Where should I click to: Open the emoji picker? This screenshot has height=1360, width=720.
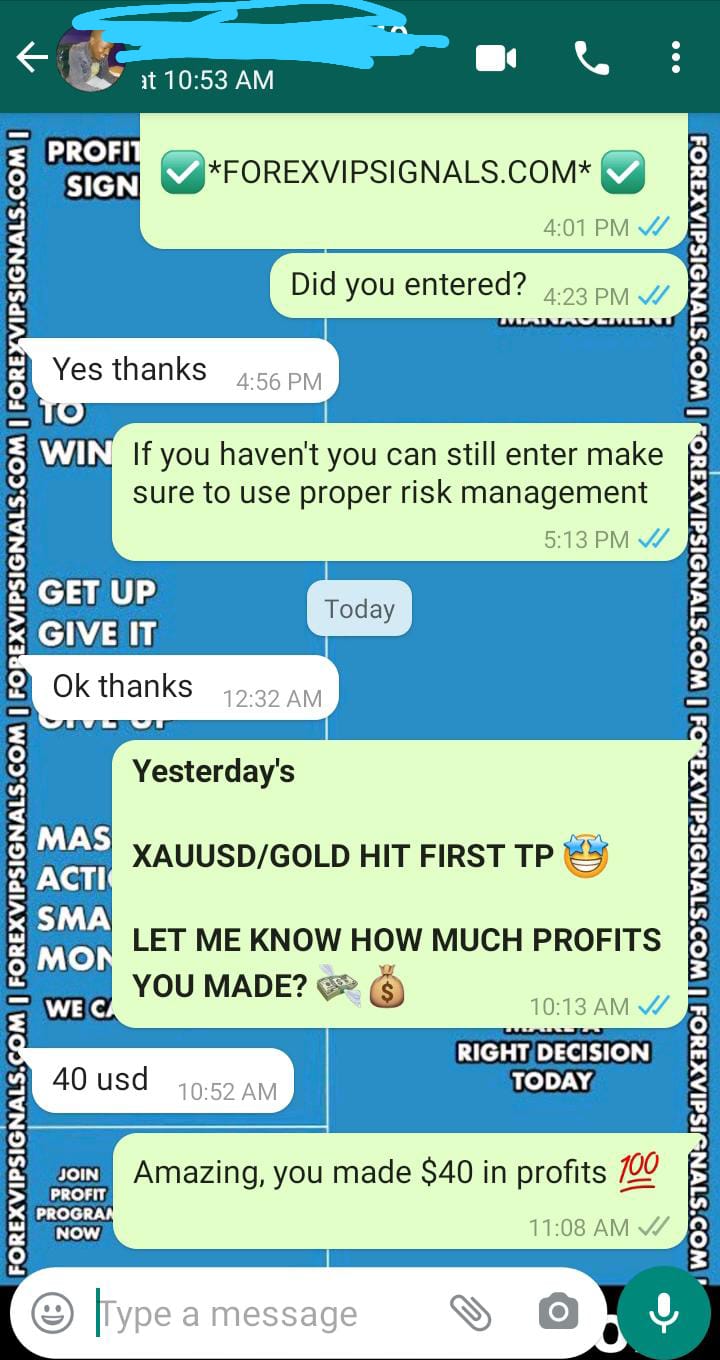pos(52,1313)
